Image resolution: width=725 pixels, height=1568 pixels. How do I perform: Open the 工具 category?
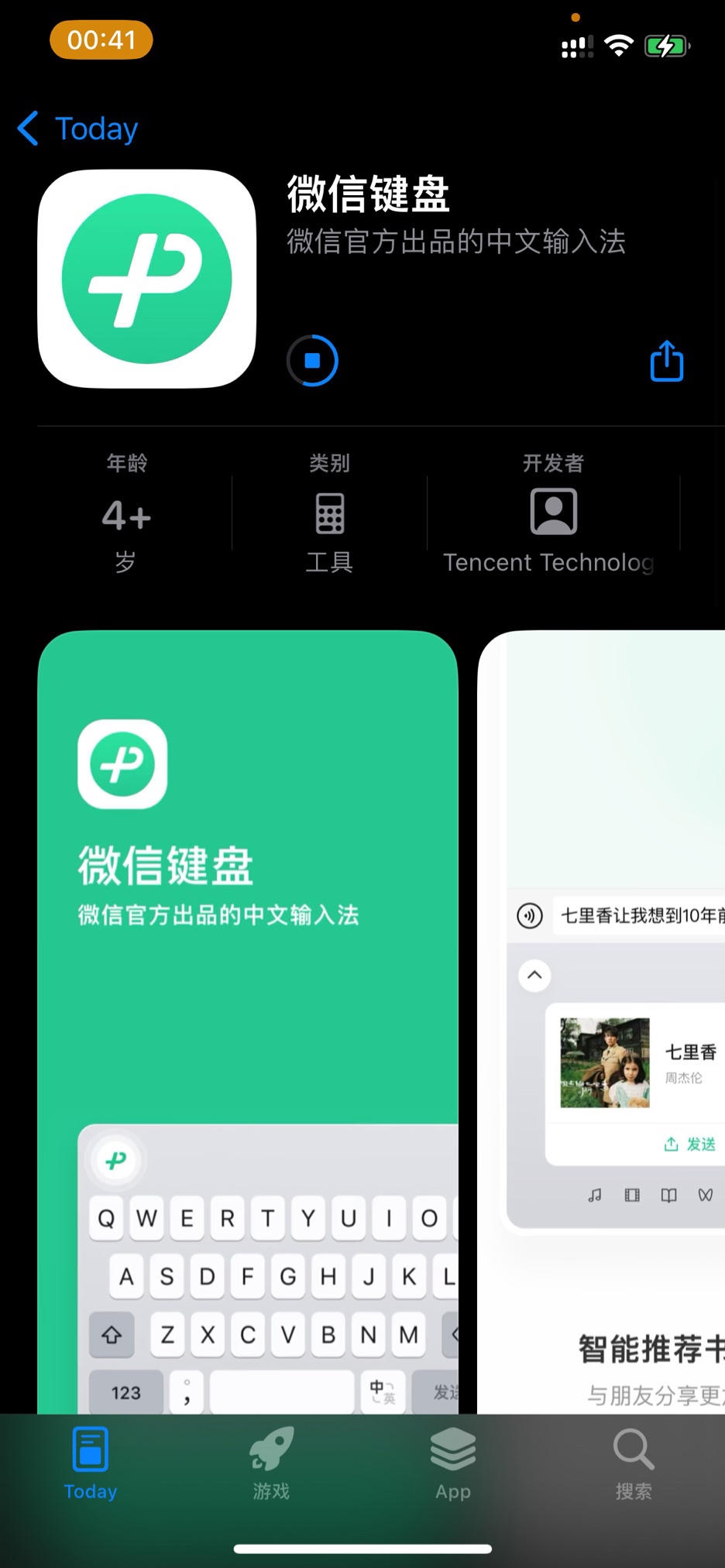coord(329,514)
